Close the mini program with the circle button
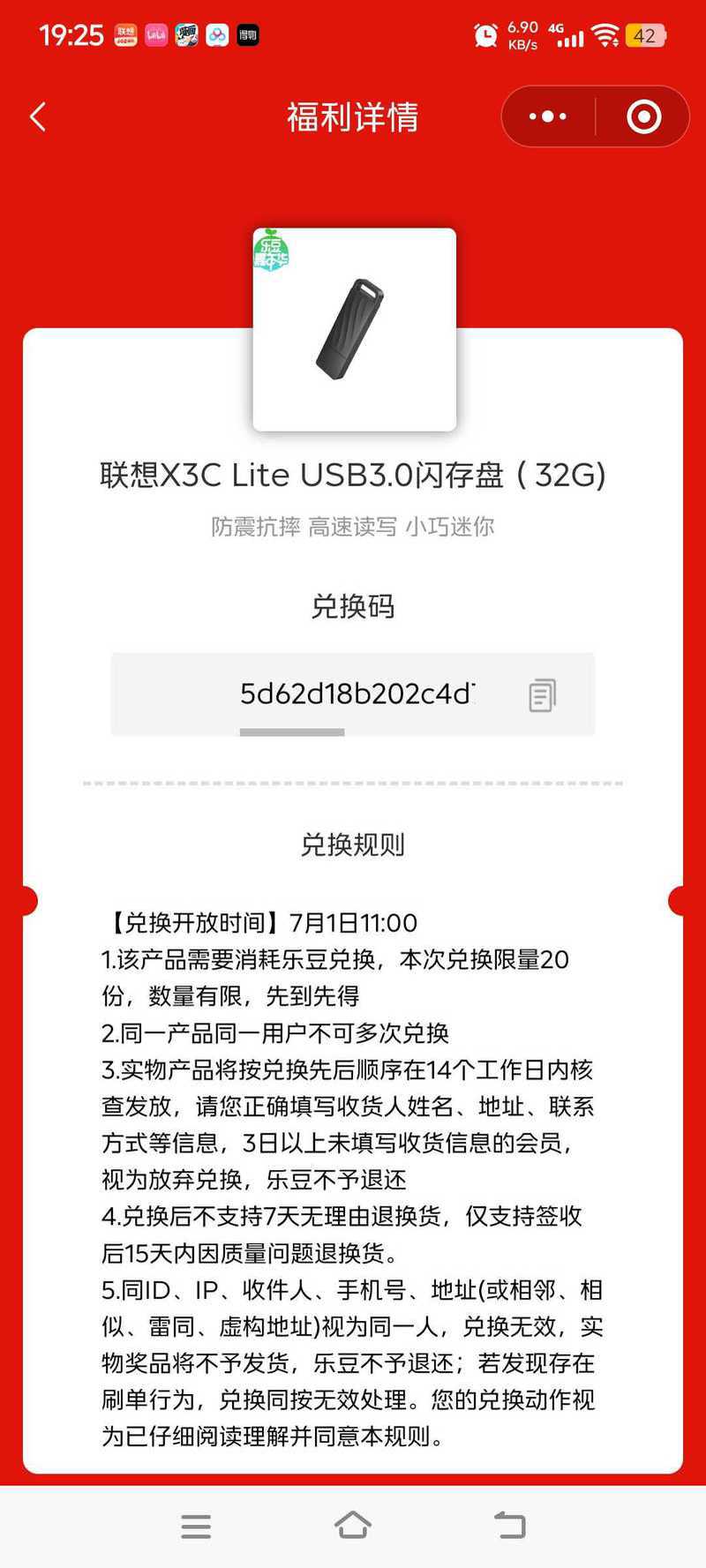The image size is (706, 1568). point(643,116)
